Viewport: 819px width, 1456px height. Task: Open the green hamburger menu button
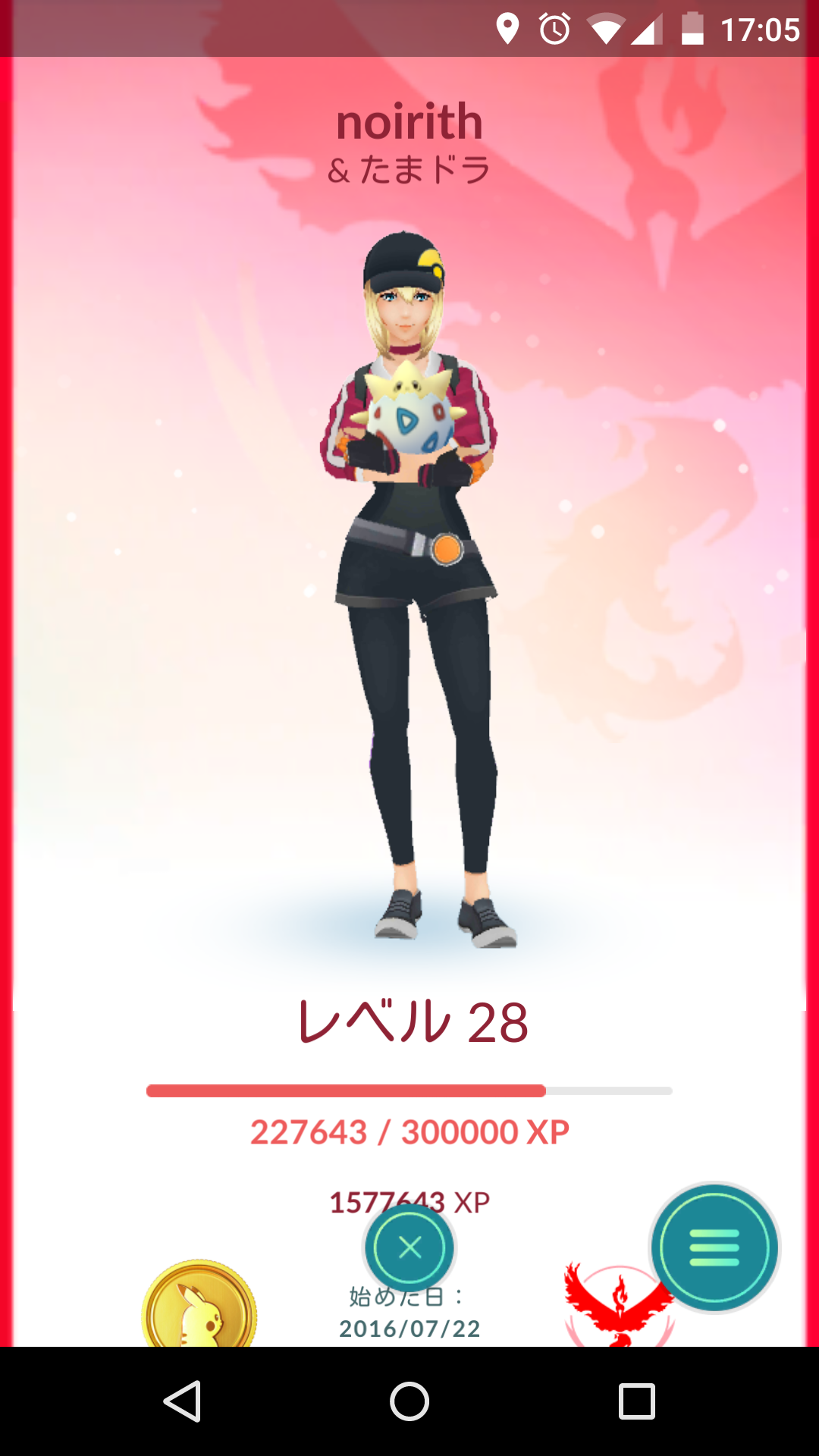click(714, 1247)
